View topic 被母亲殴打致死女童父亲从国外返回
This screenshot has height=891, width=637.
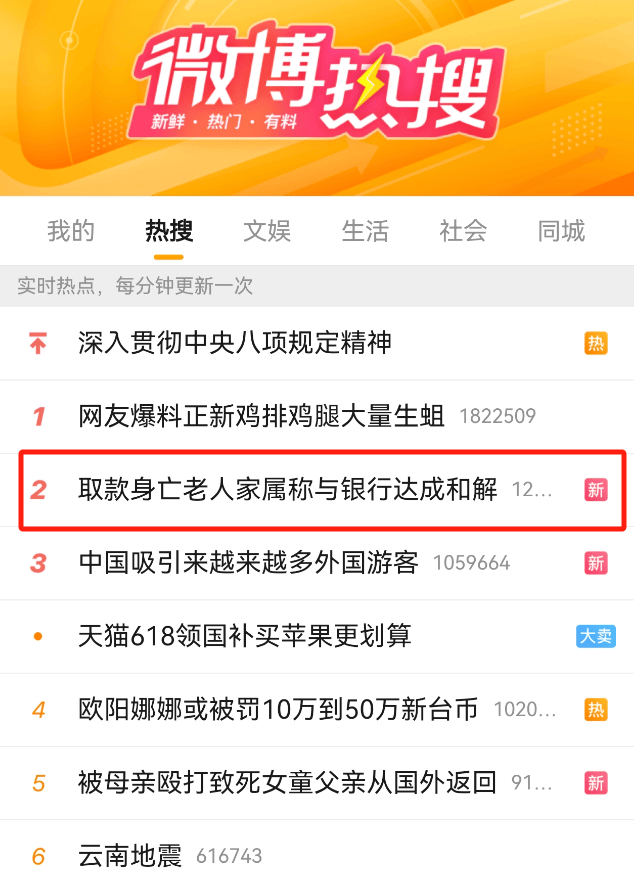click(x=288, y=782)
